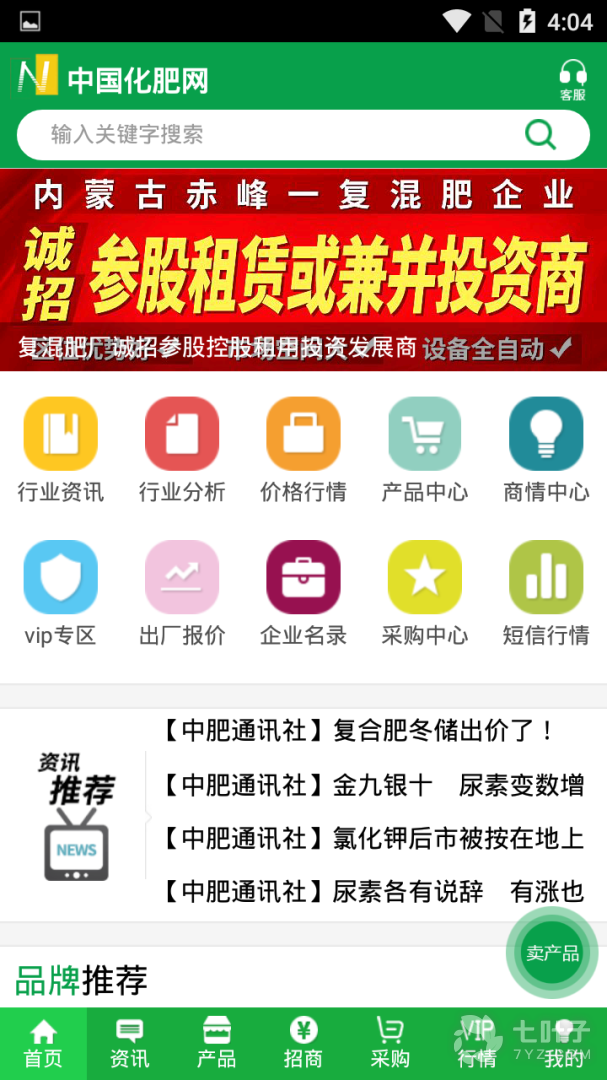Read the 复合肥冬储出价了 news item

coord(360,731)
